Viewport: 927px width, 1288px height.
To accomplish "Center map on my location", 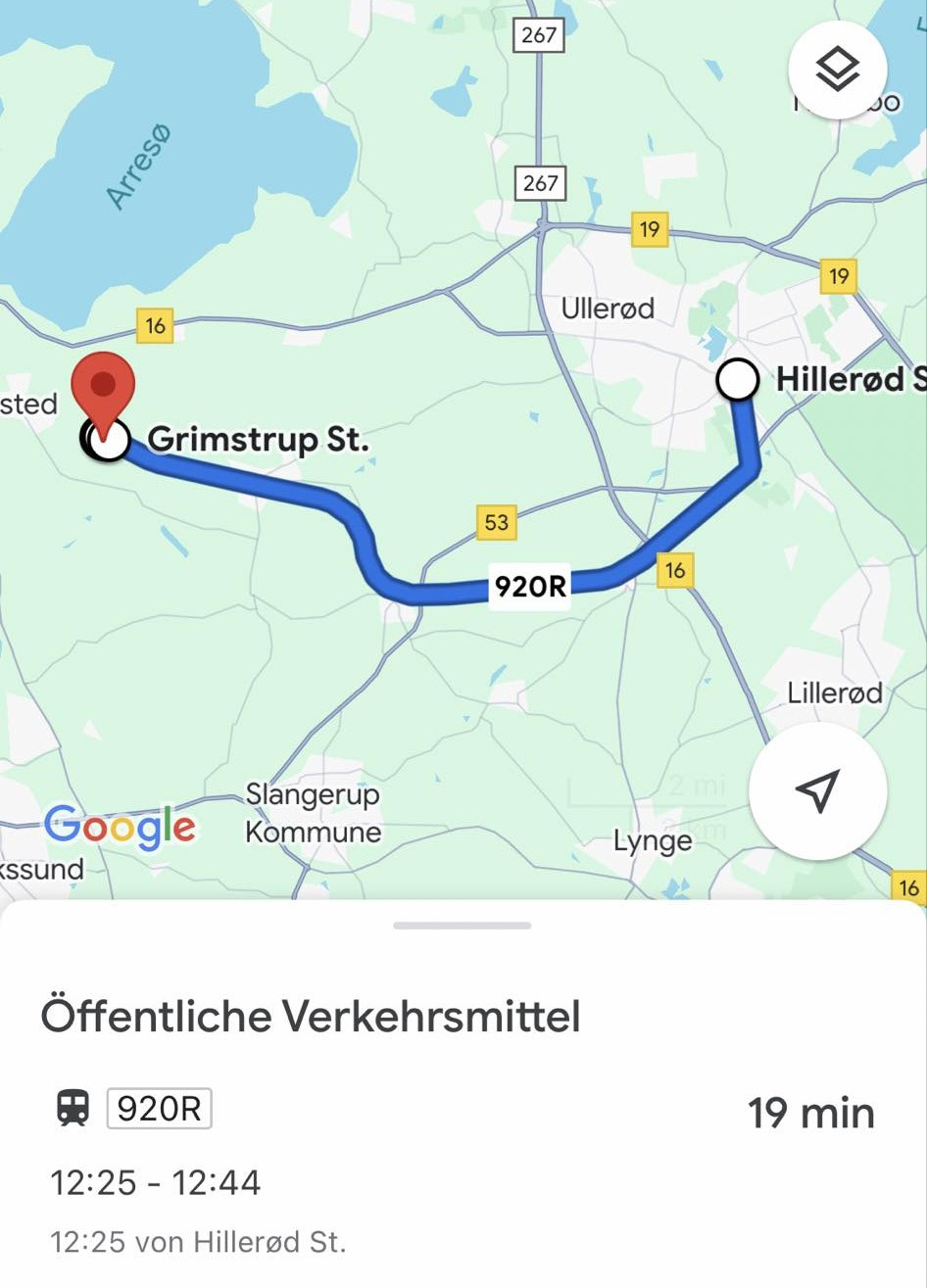I will [x=817, y=790].
